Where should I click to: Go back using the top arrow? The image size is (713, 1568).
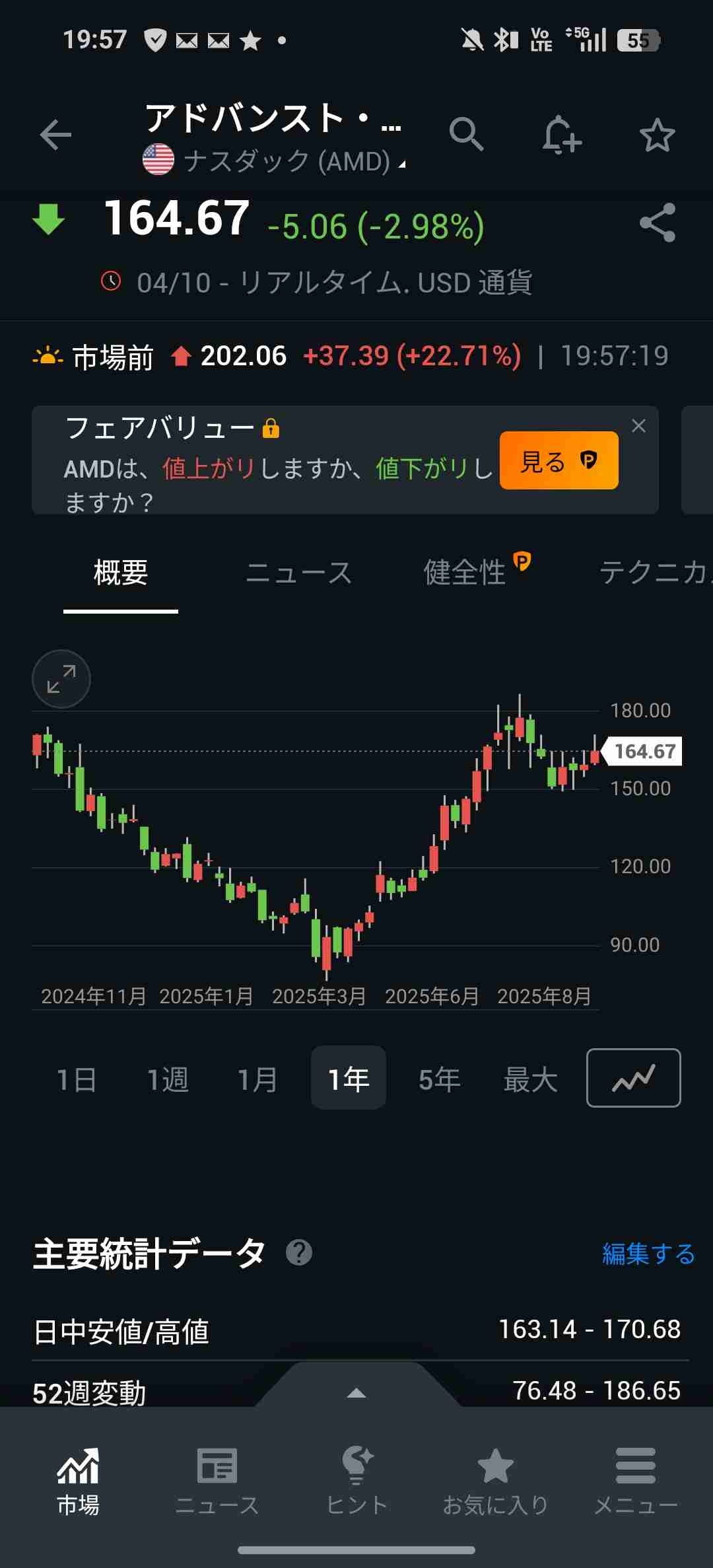click(x=55, y=135)
